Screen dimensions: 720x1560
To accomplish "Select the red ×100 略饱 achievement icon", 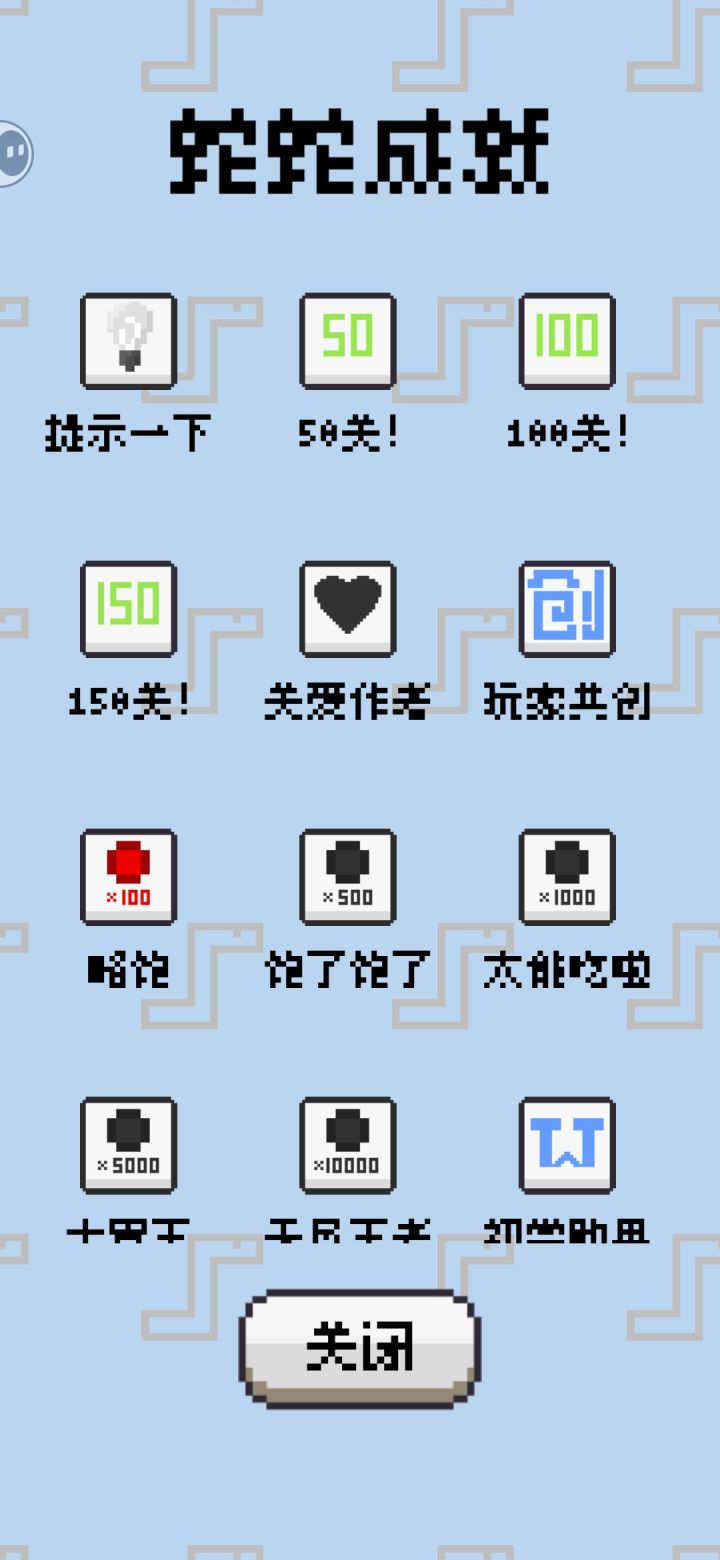I will (128, 878).
